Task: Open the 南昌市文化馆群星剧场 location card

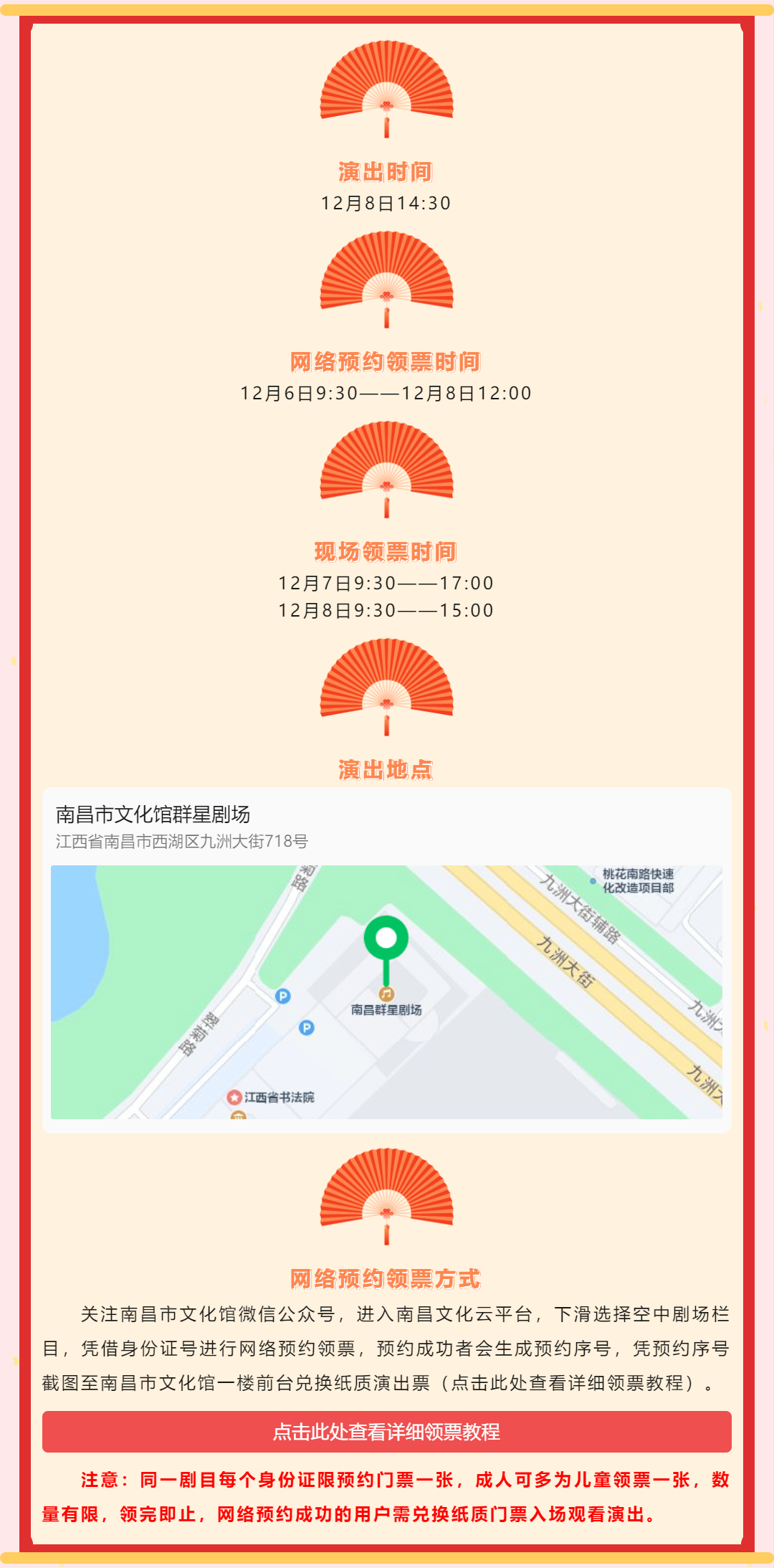Action: click(x=153, y=814)
